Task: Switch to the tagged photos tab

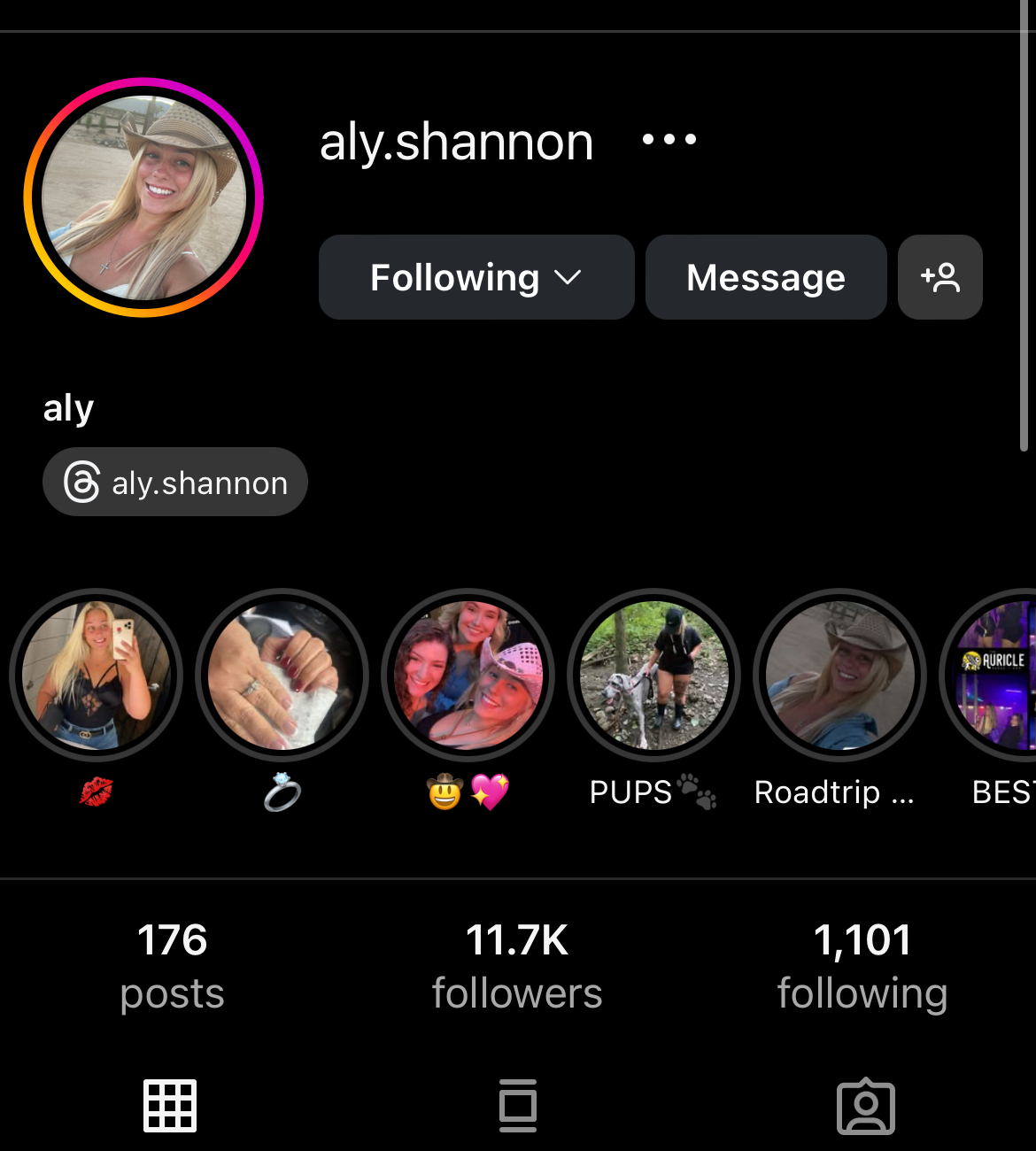Action: click(x=865, y=1105)
